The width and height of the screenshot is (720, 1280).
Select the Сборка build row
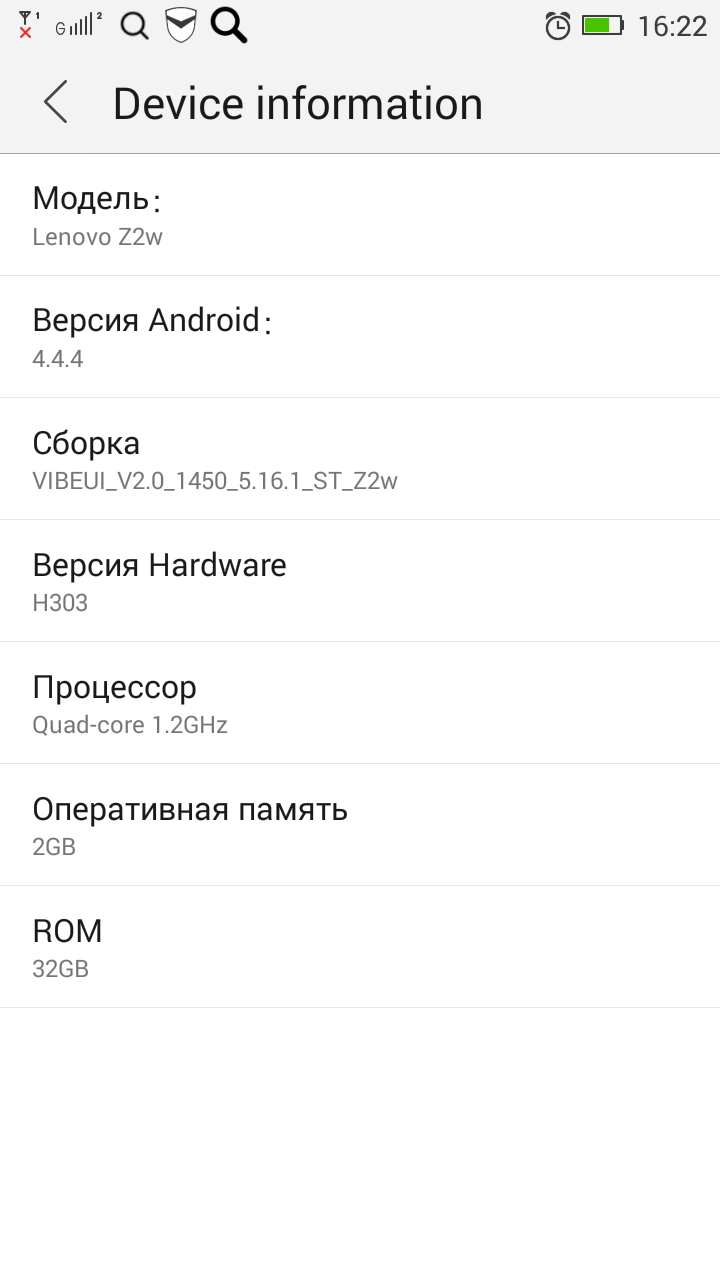(x=360, y=459)
